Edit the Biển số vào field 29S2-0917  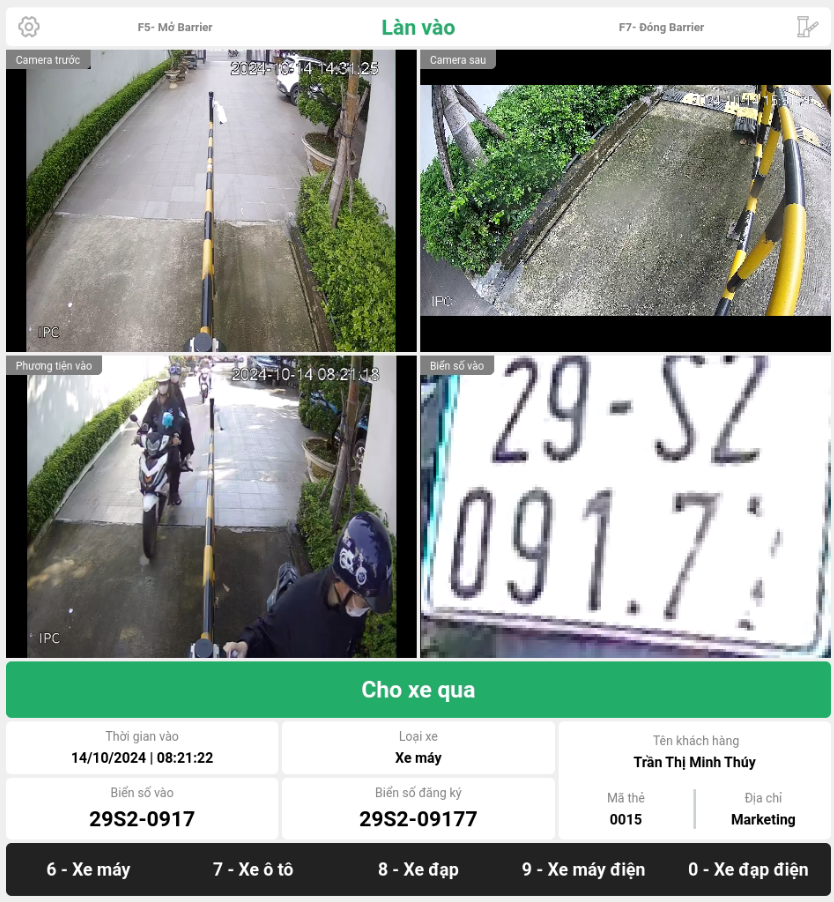(x=142, y=819)
